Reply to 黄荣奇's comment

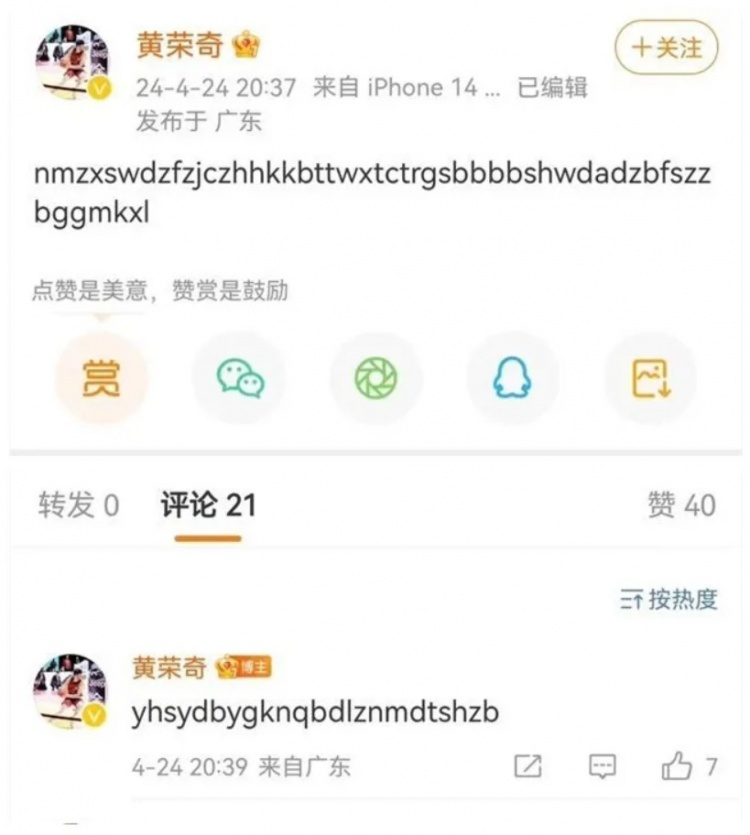point(601,767)
